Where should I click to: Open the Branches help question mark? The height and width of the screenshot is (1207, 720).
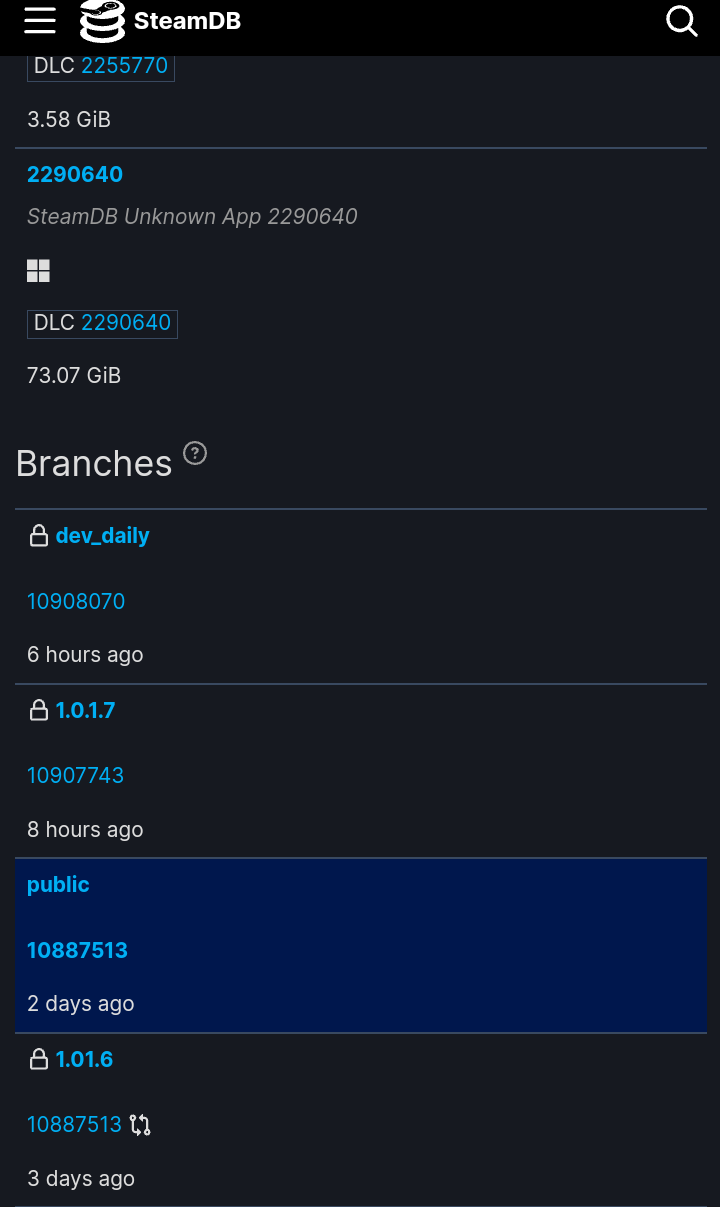195,453
